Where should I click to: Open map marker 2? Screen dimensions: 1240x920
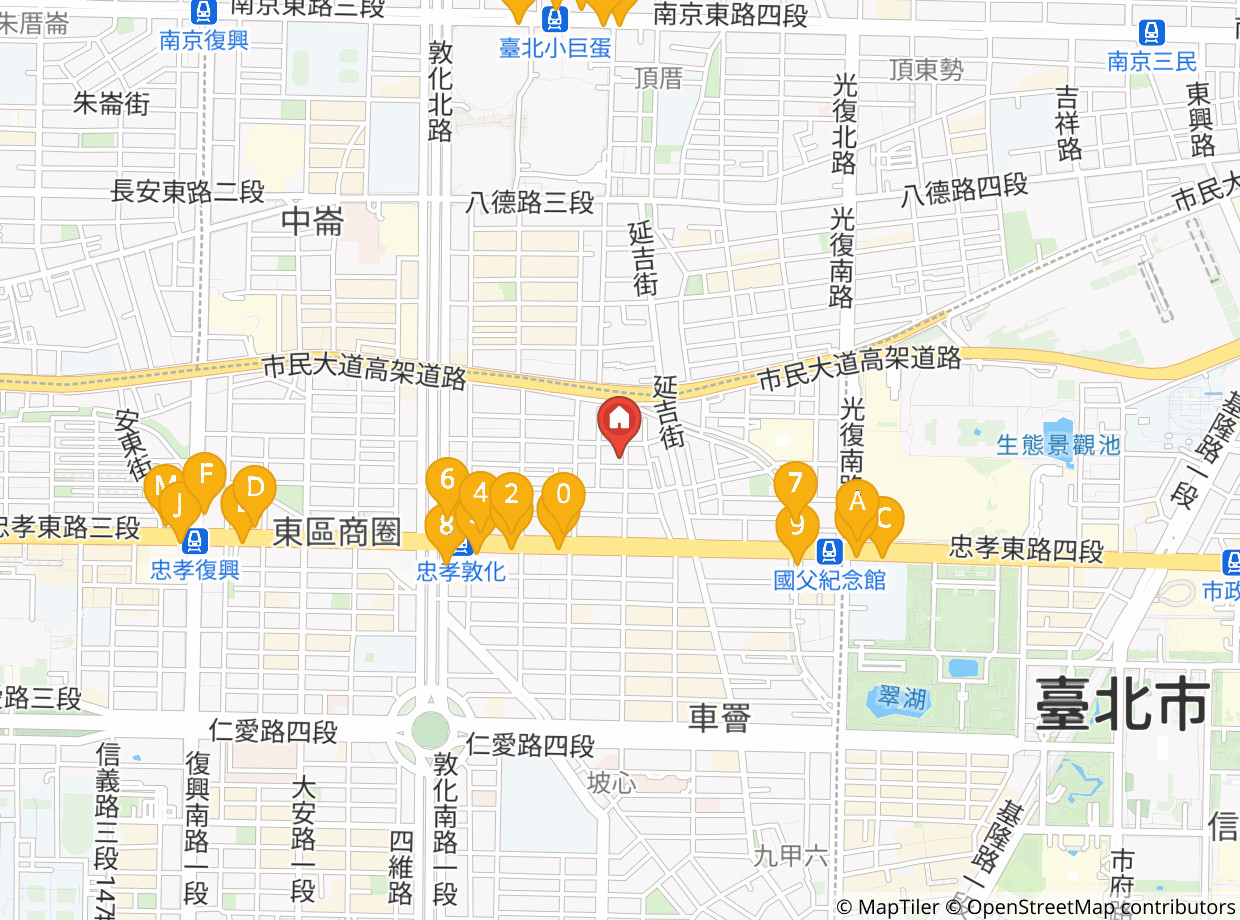click(x=513, y=493)
